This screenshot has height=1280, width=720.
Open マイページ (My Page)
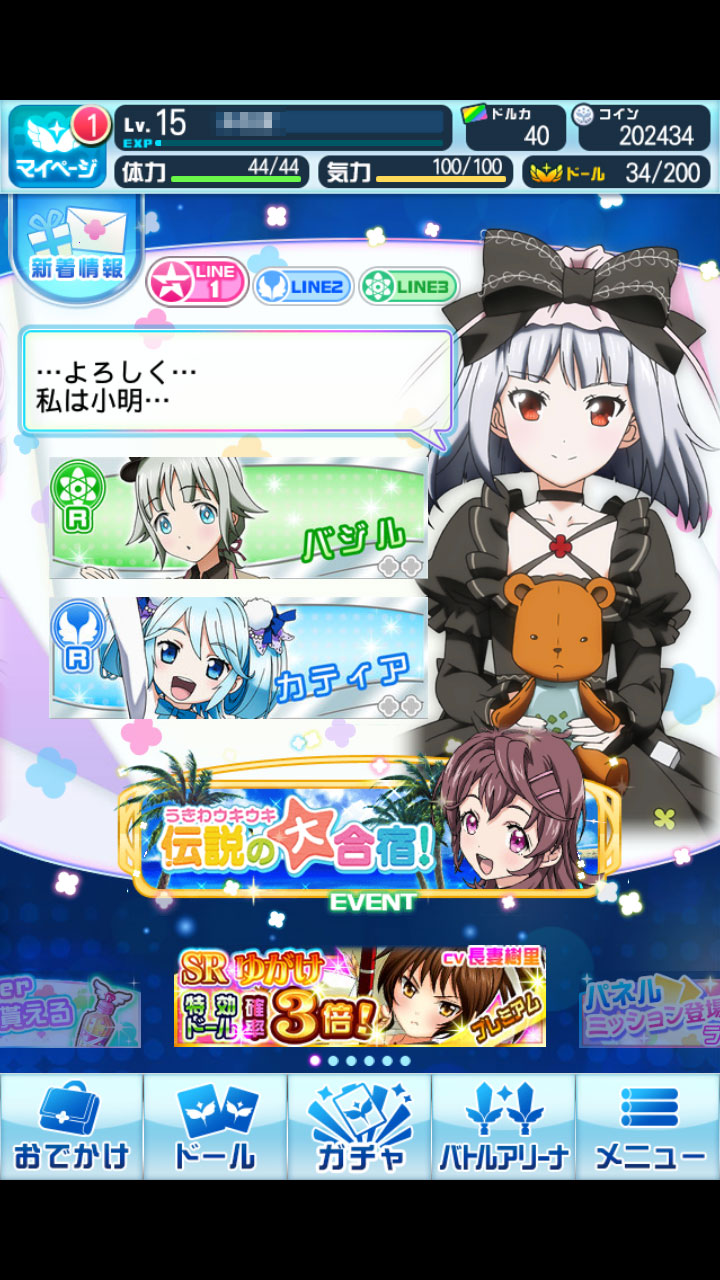(58, 148)
